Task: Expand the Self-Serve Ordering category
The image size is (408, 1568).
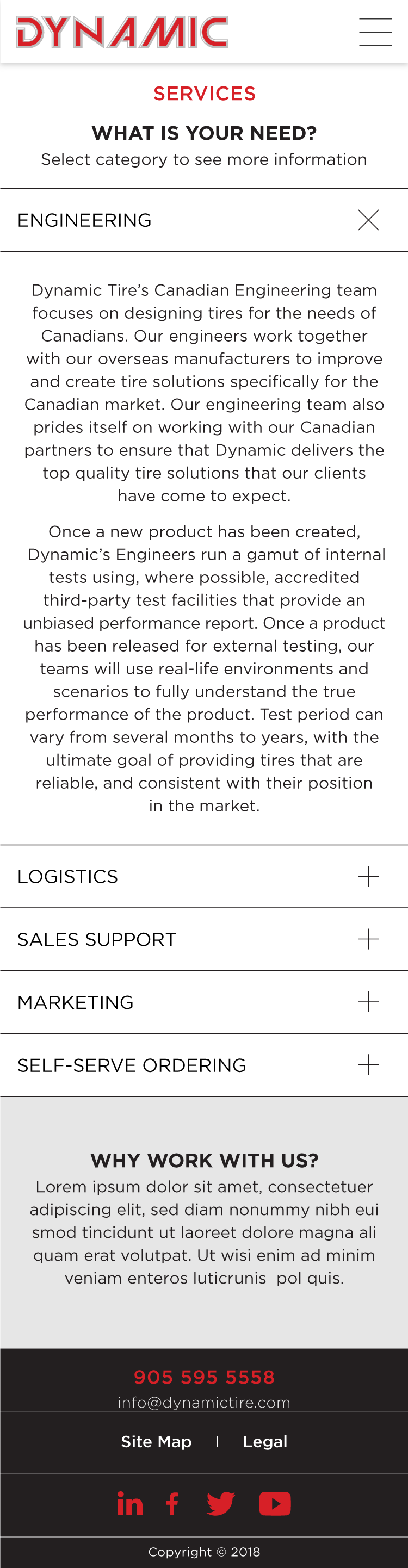Action: 368,1064
